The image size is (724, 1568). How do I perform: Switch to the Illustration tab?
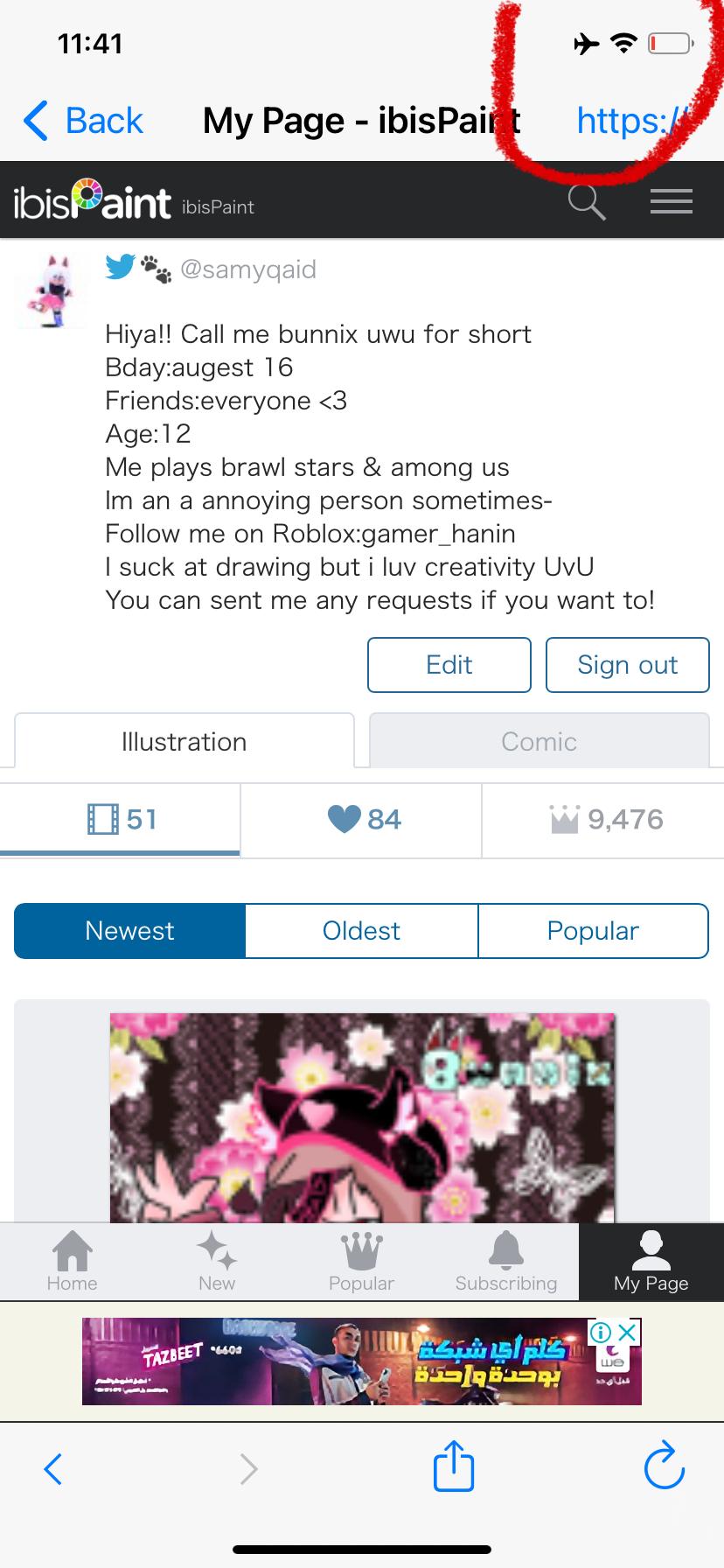pos(184,742)
